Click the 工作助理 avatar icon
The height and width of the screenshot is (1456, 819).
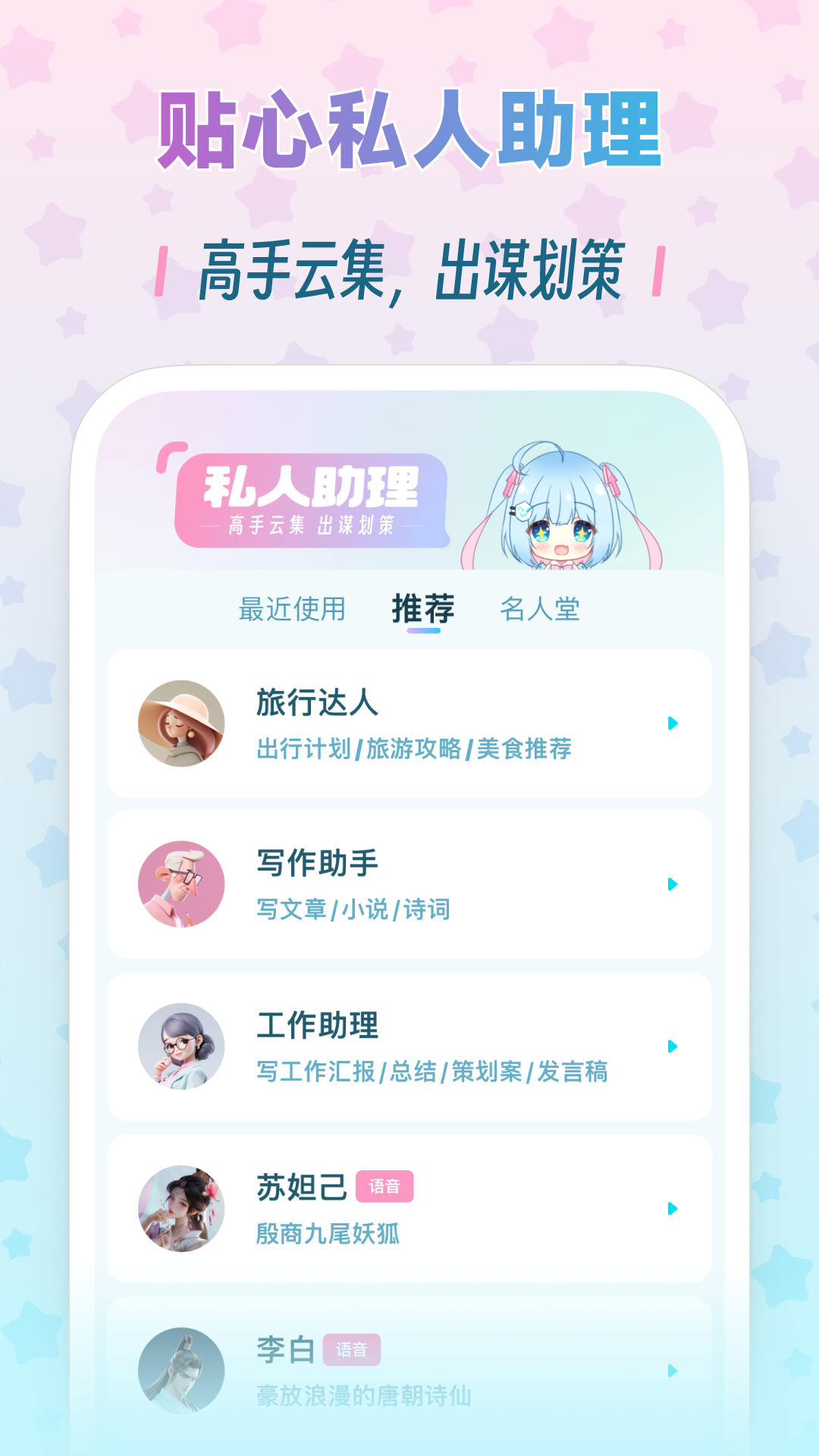[x=182, y=1046]
